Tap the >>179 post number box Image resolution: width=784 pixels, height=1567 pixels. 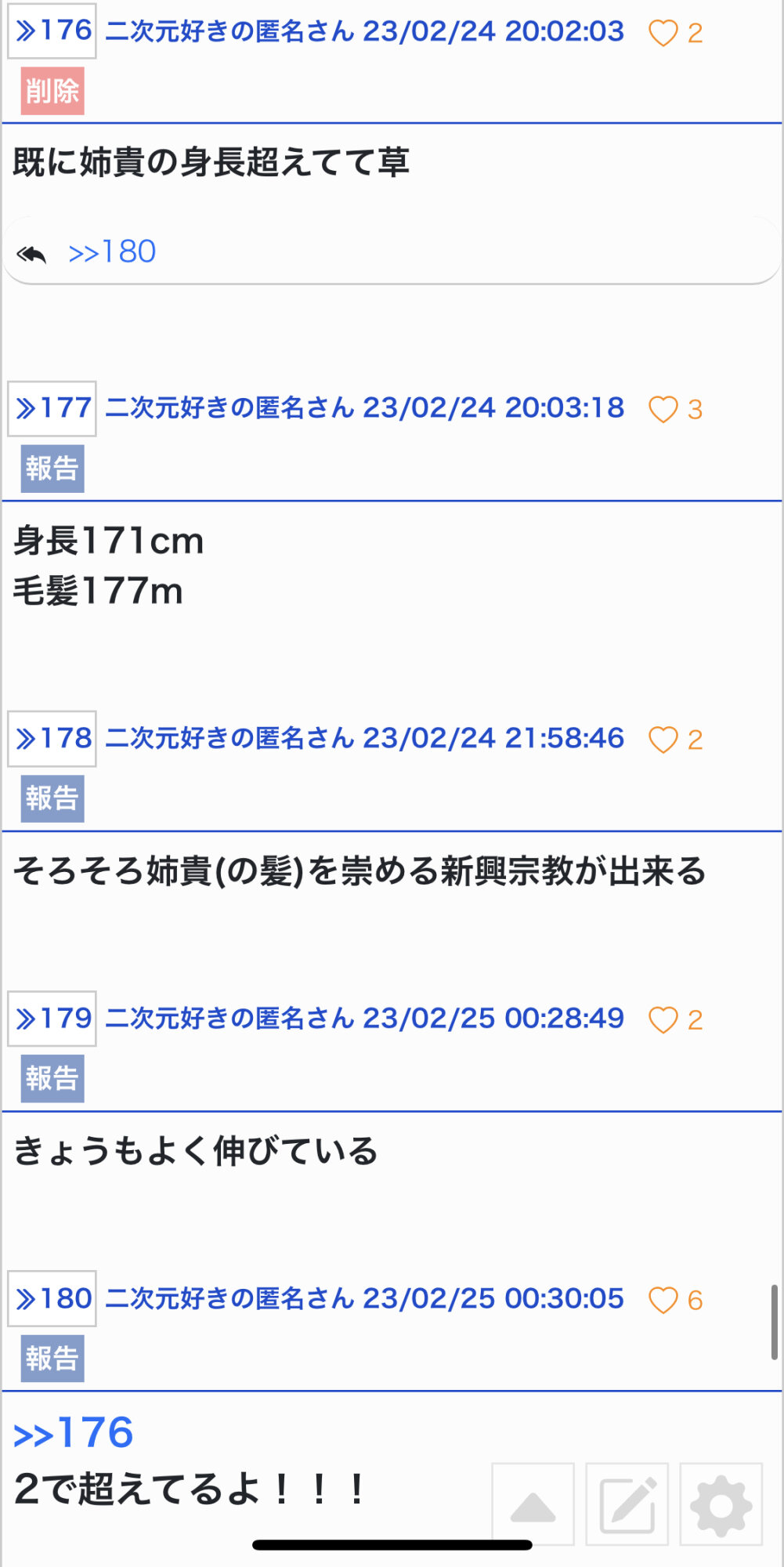point(52,1019)
